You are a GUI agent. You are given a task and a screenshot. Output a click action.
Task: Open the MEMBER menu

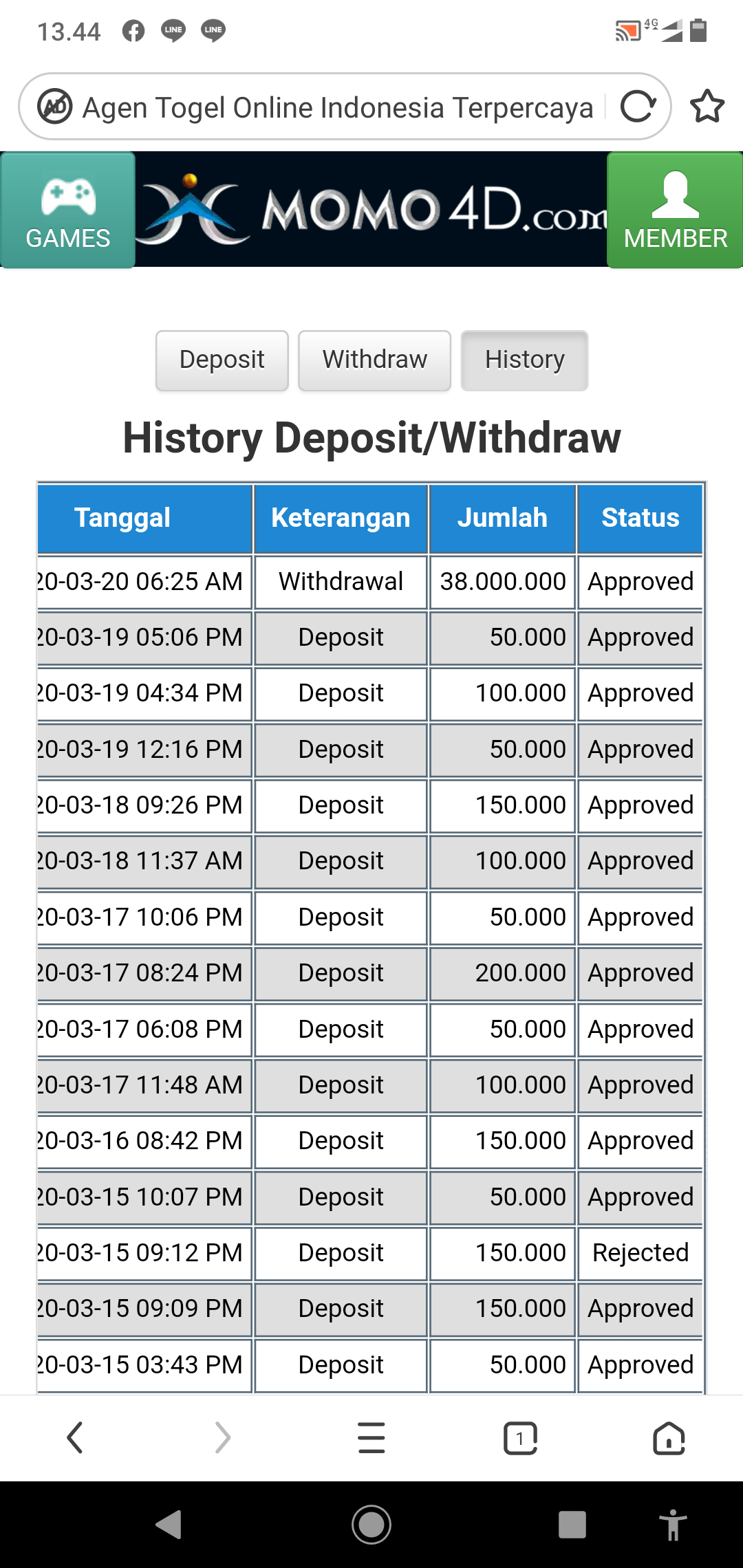click(x=674, y=210)
